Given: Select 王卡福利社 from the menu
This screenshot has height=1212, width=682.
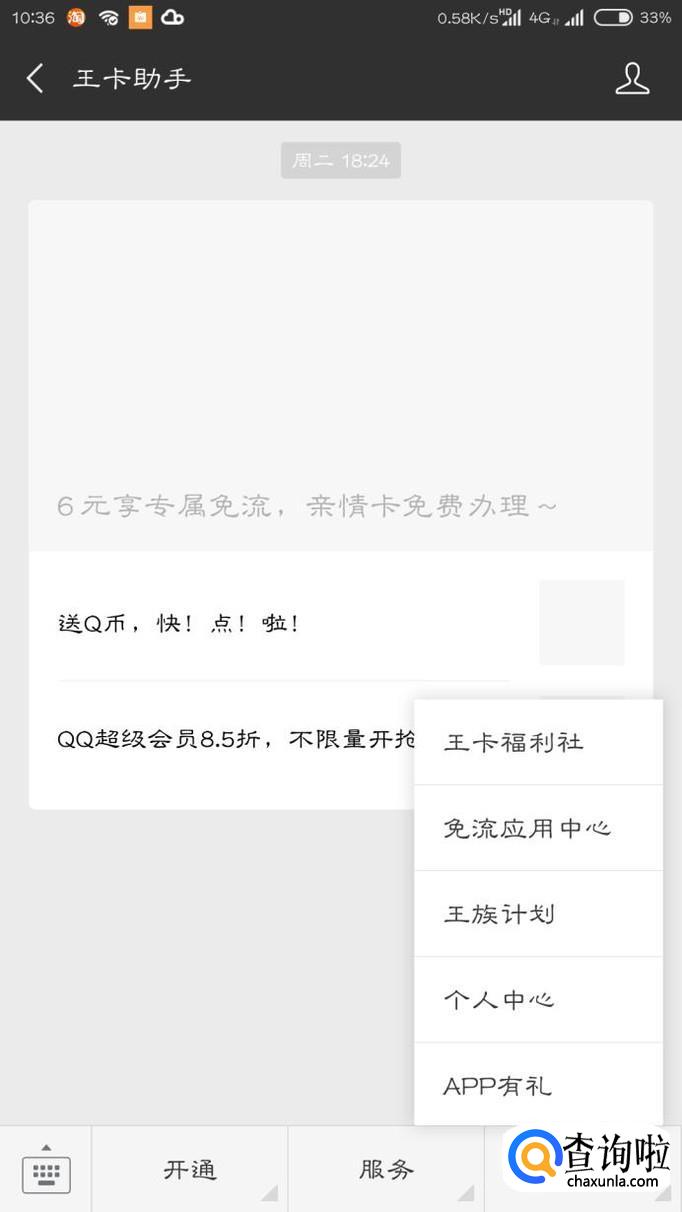Looking at the screenshot, I should 538,742.
